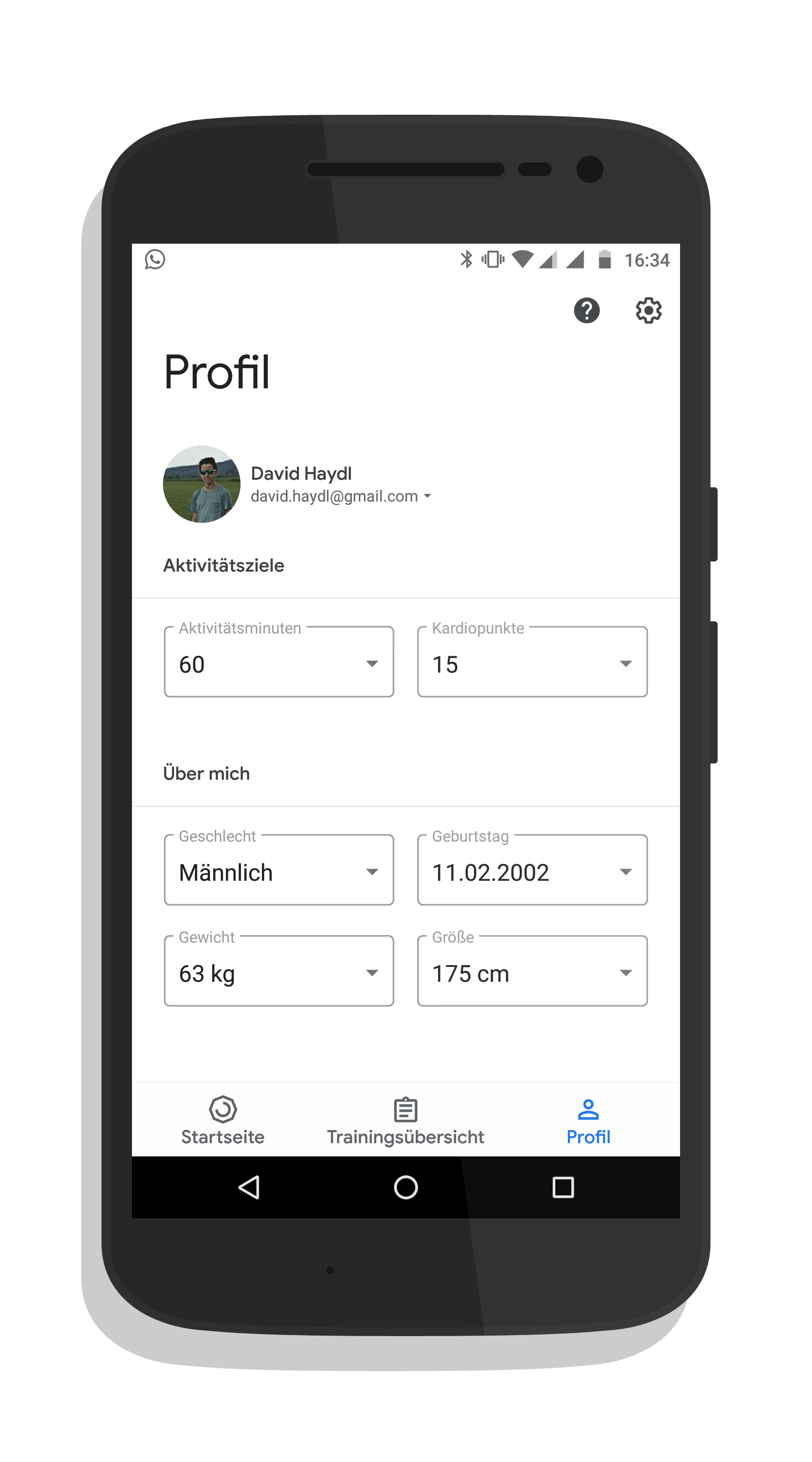Switch to the Trainingsübersicht tab
This screenshot has width=812, height=1462.
[x=405, y=1120]
